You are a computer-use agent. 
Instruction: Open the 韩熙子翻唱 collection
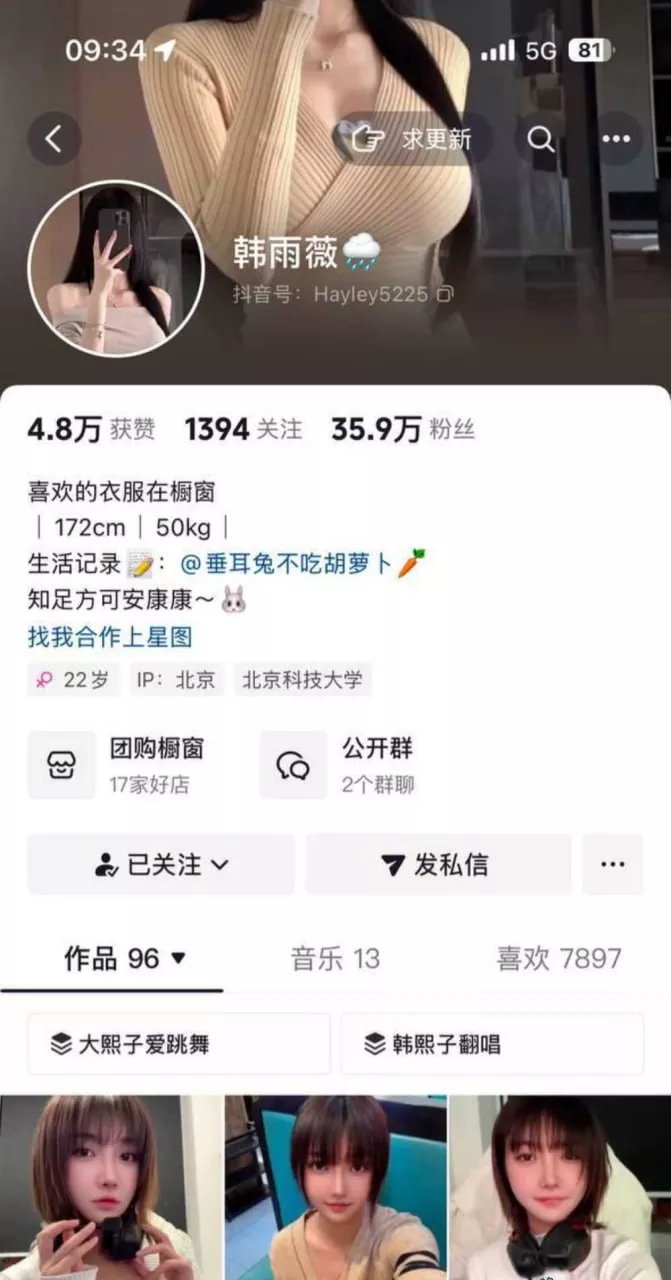[491, 1044]
